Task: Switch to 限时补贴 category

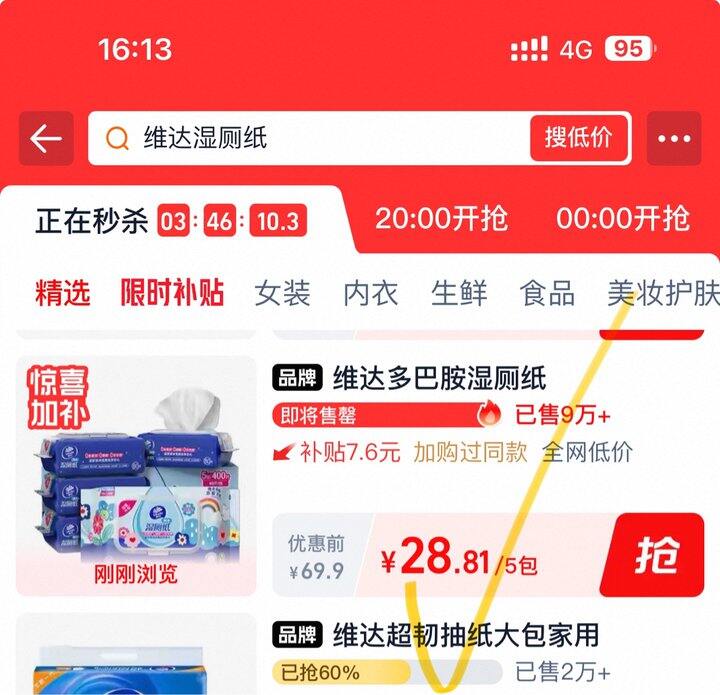Action: [172, 293]
